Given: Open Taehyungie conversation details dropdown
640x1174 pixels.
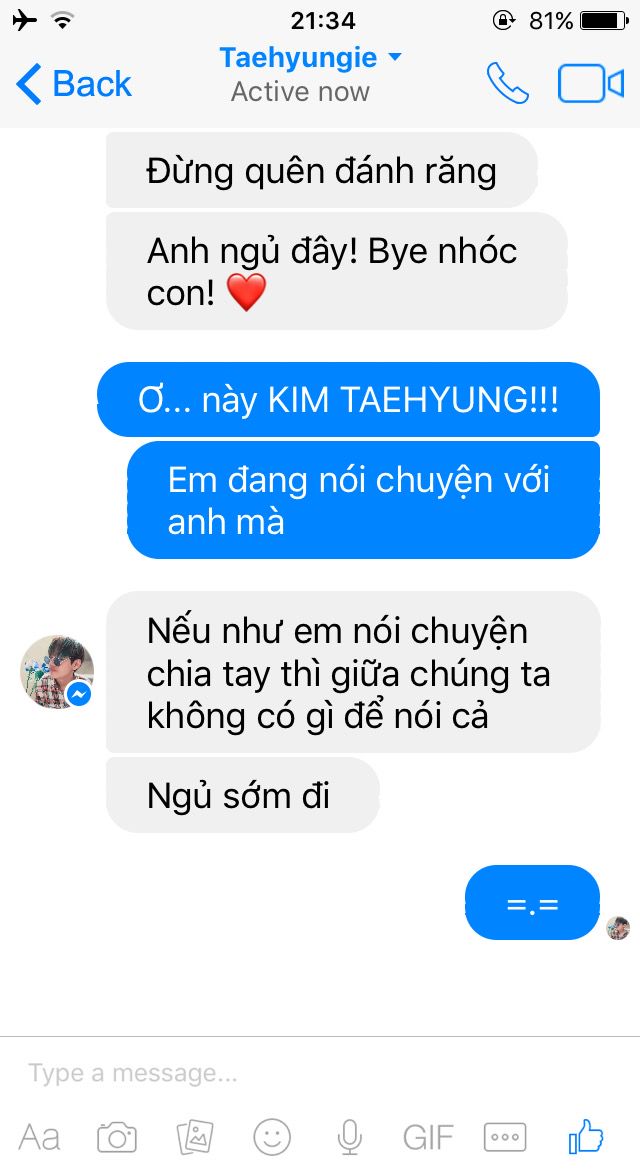Looking at the screenshot, I should click(x=310, y=59).
